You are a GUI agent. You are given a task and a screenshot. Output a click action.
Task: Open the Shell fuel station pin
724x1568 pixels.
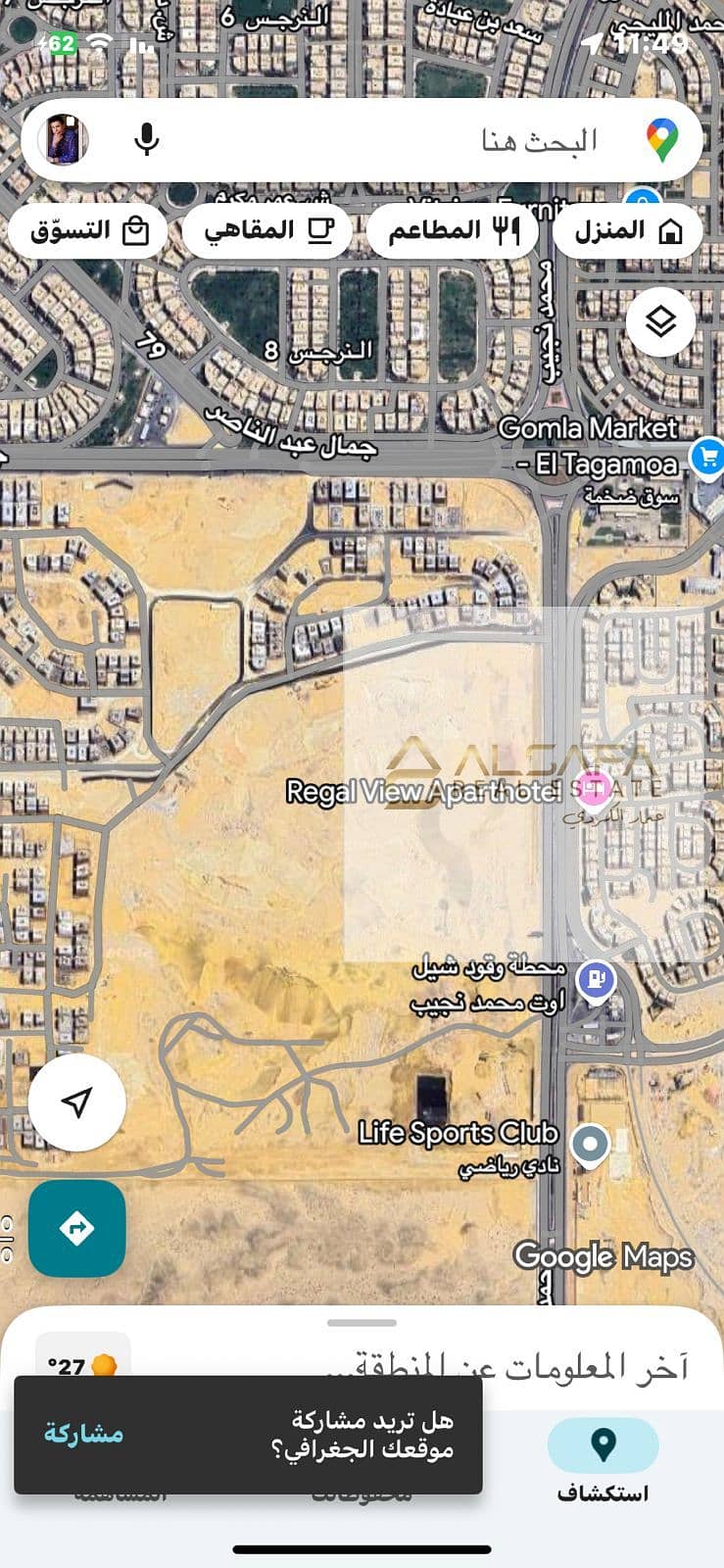tap(597, 979)
